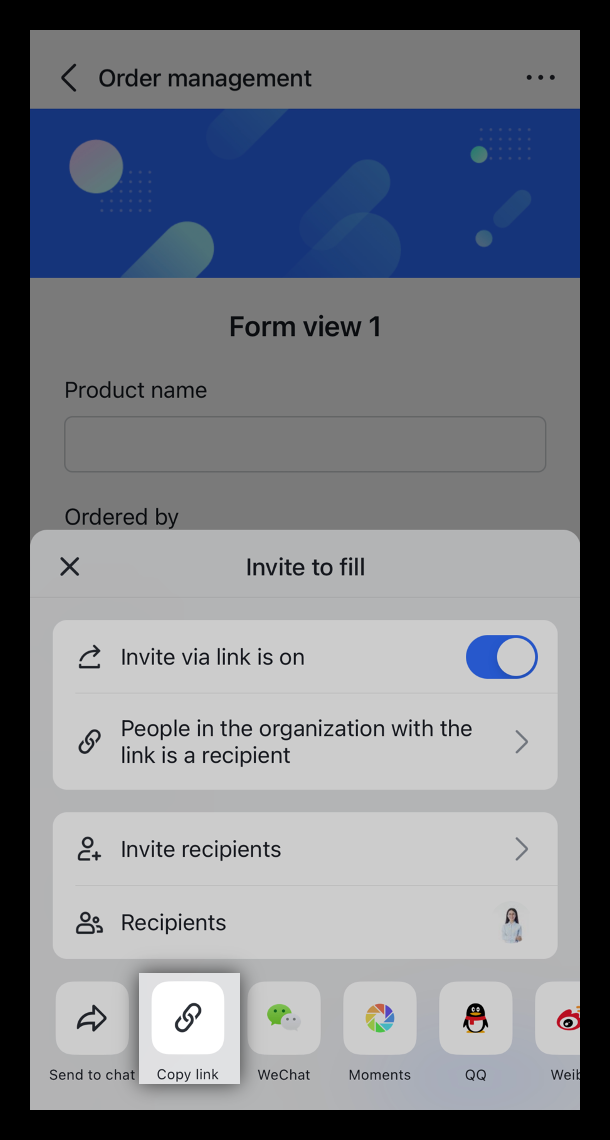This screenshot has width=610, height=1140.
Task: Open the three-dot overflow menu
Action: pyautogui.click(x=540, y=78)
